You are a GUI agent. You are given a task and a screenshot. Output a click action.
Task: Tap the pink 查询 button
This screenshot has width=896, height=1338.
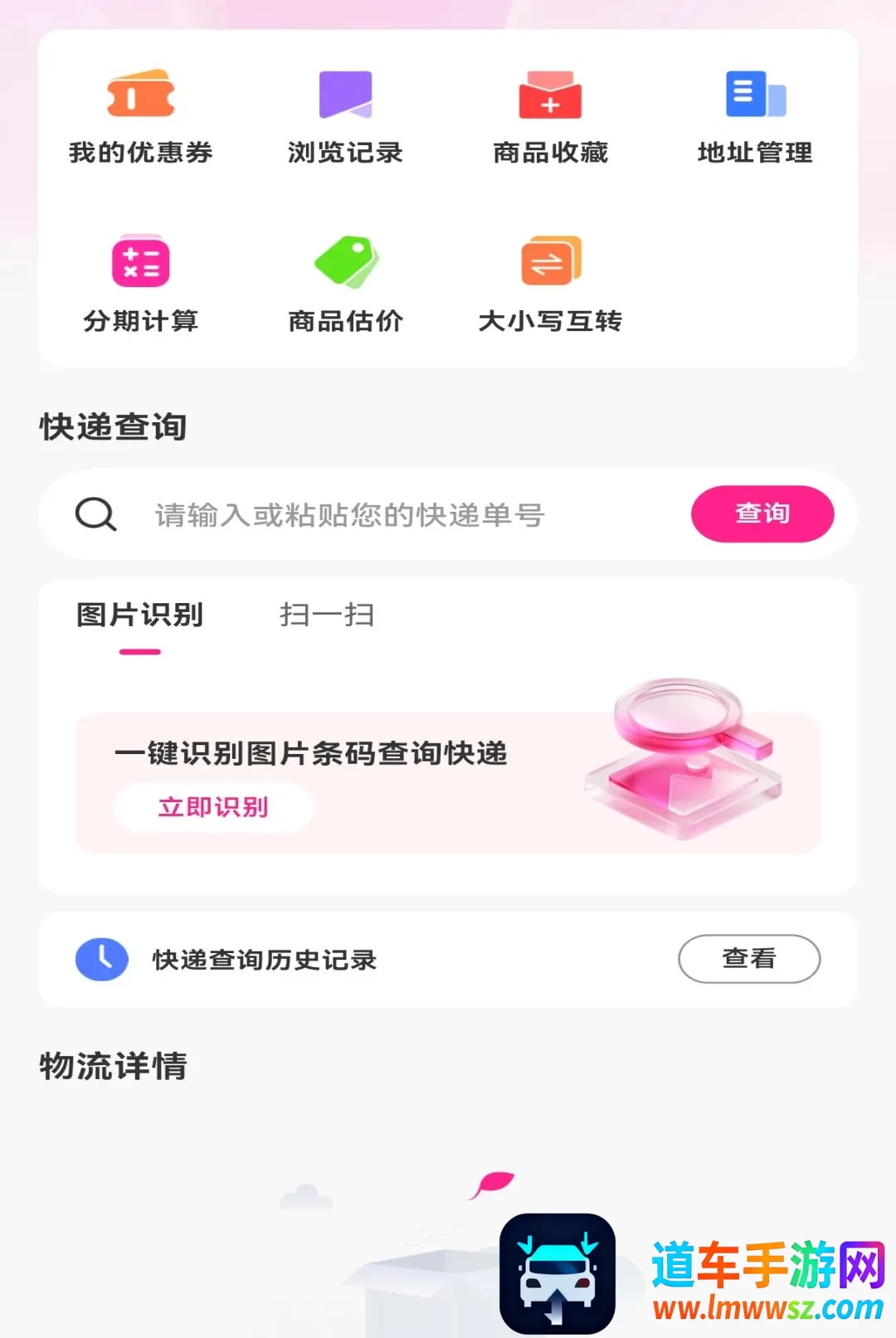pos(762,513)
